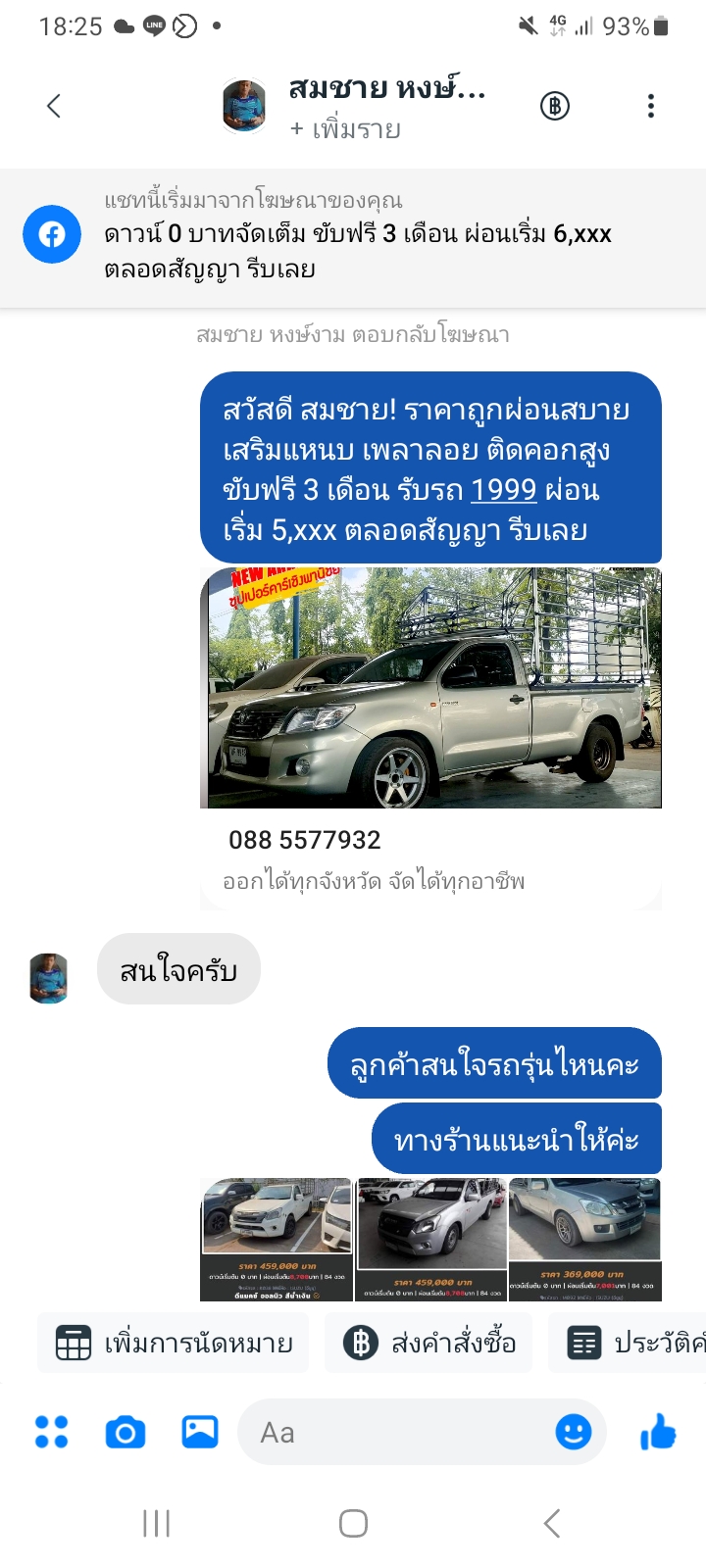This screenshot has width=706, height=1568.
Task: Tap the underlined 1999 link in the message
Action: [x=504, y=489]
